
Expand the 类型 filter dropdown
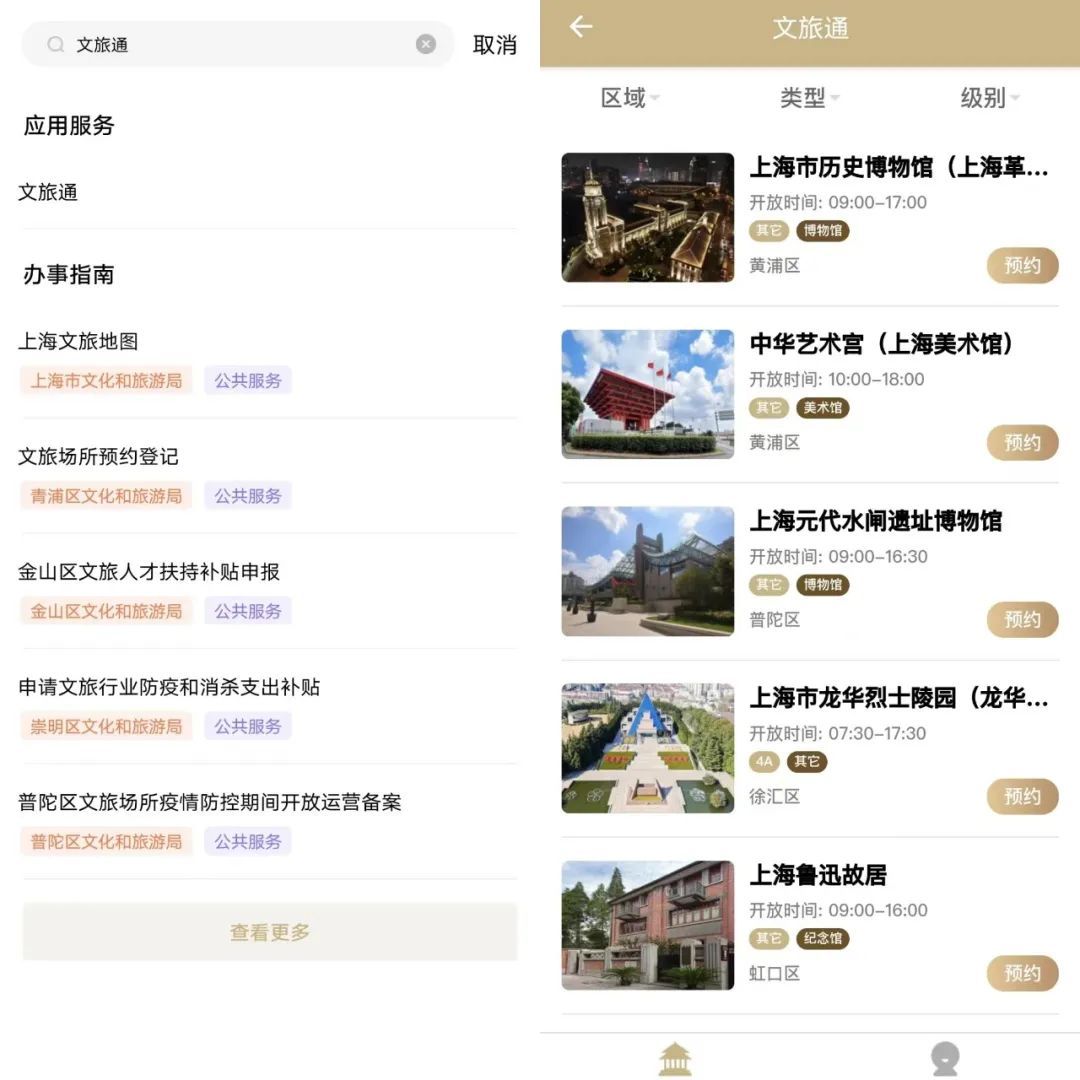pyautogui.click(x=809, y=98)
